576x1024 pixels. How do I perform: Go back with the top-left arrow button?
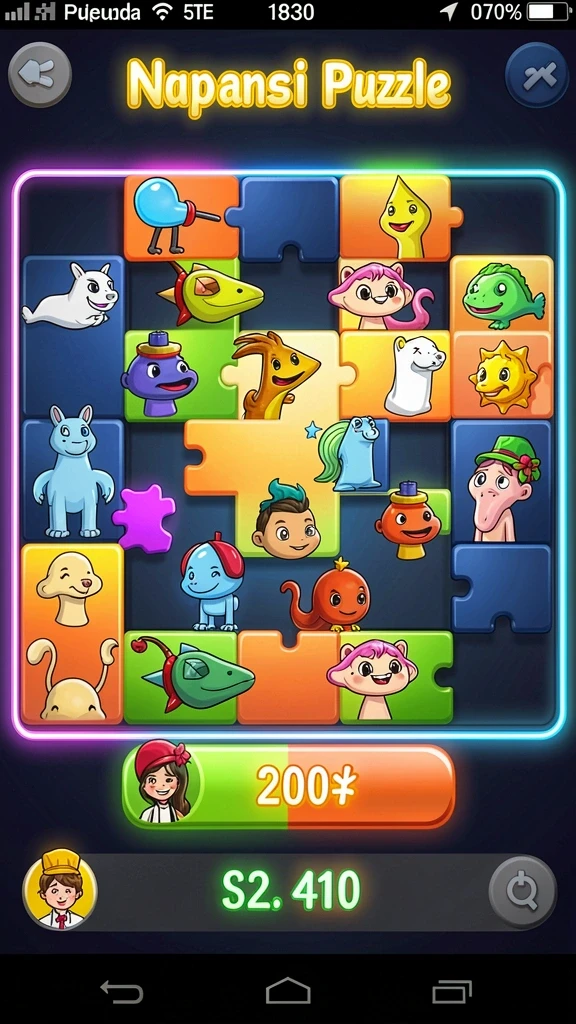point(40,74)
